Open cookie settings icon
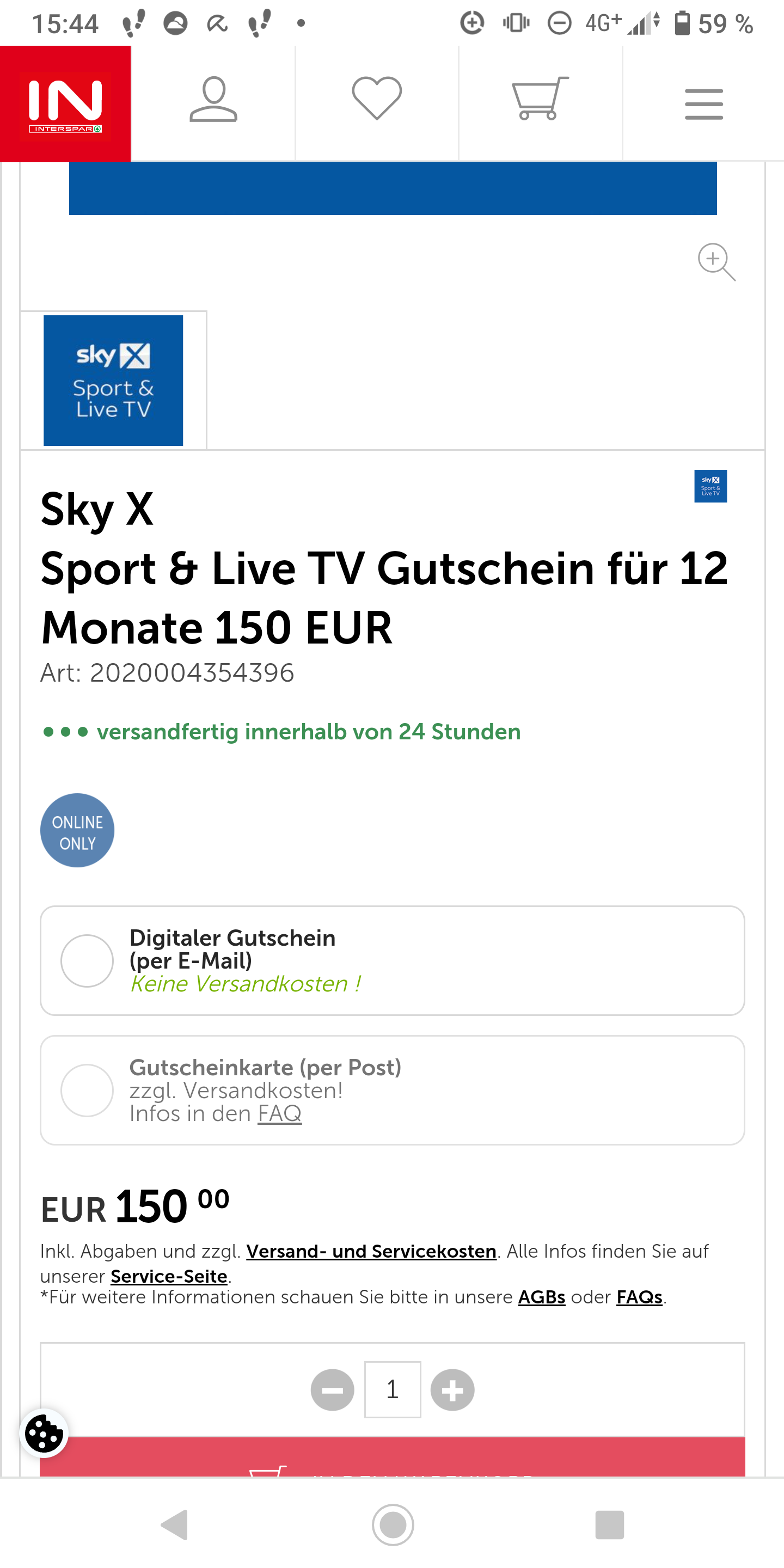The image size is (784, 1568). (x=44, y=1434)
